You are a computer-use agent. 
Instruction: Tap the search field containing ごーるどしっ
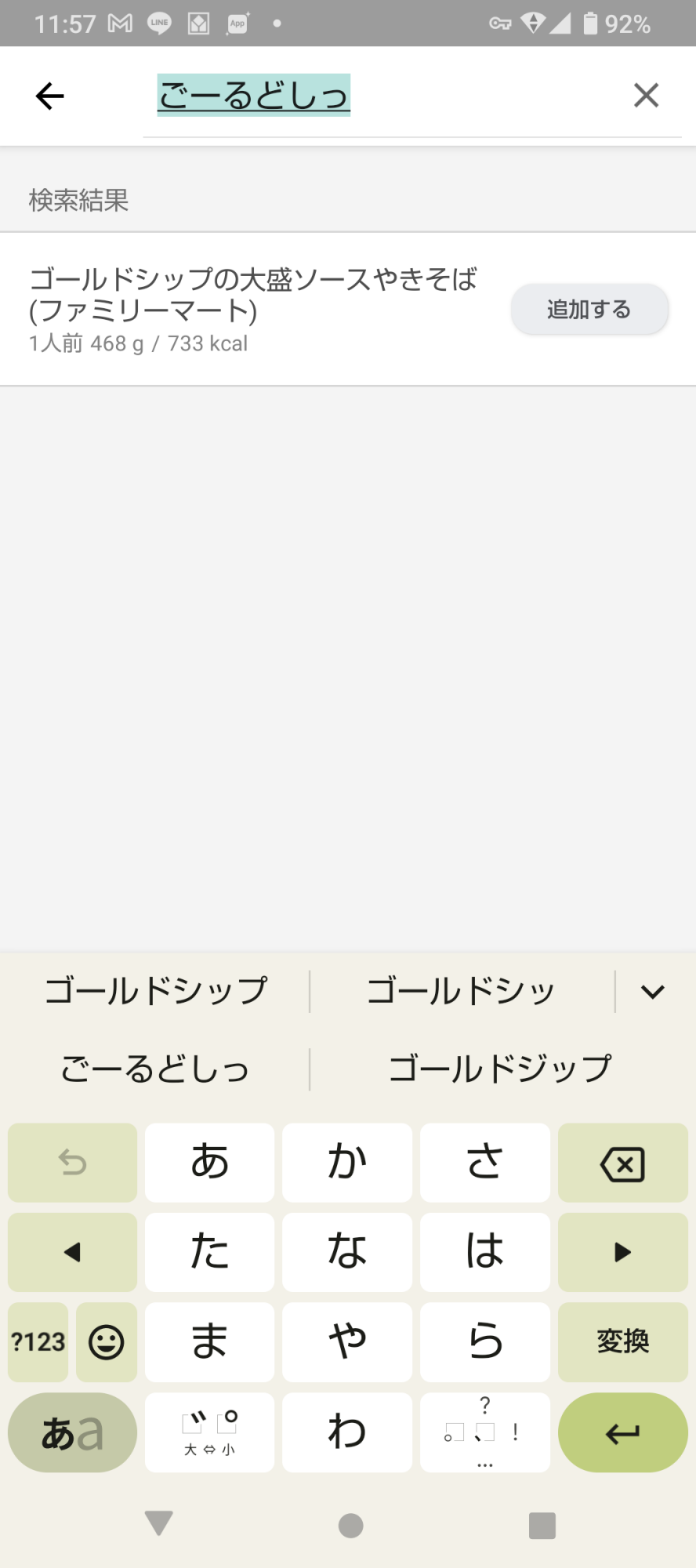[x=411, y=96]
